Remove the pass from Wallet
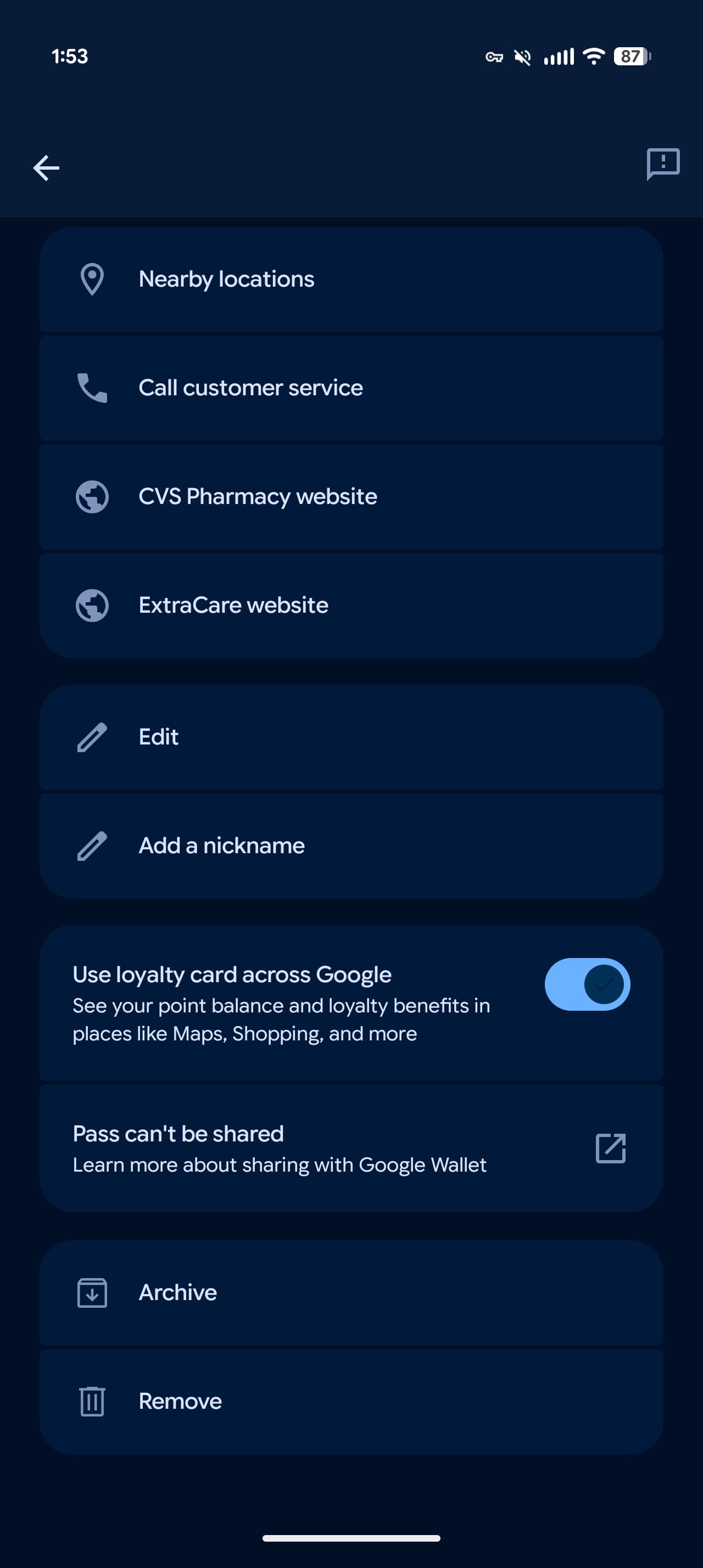This screenshot has height=1568, width=703. click(351, 1401)
